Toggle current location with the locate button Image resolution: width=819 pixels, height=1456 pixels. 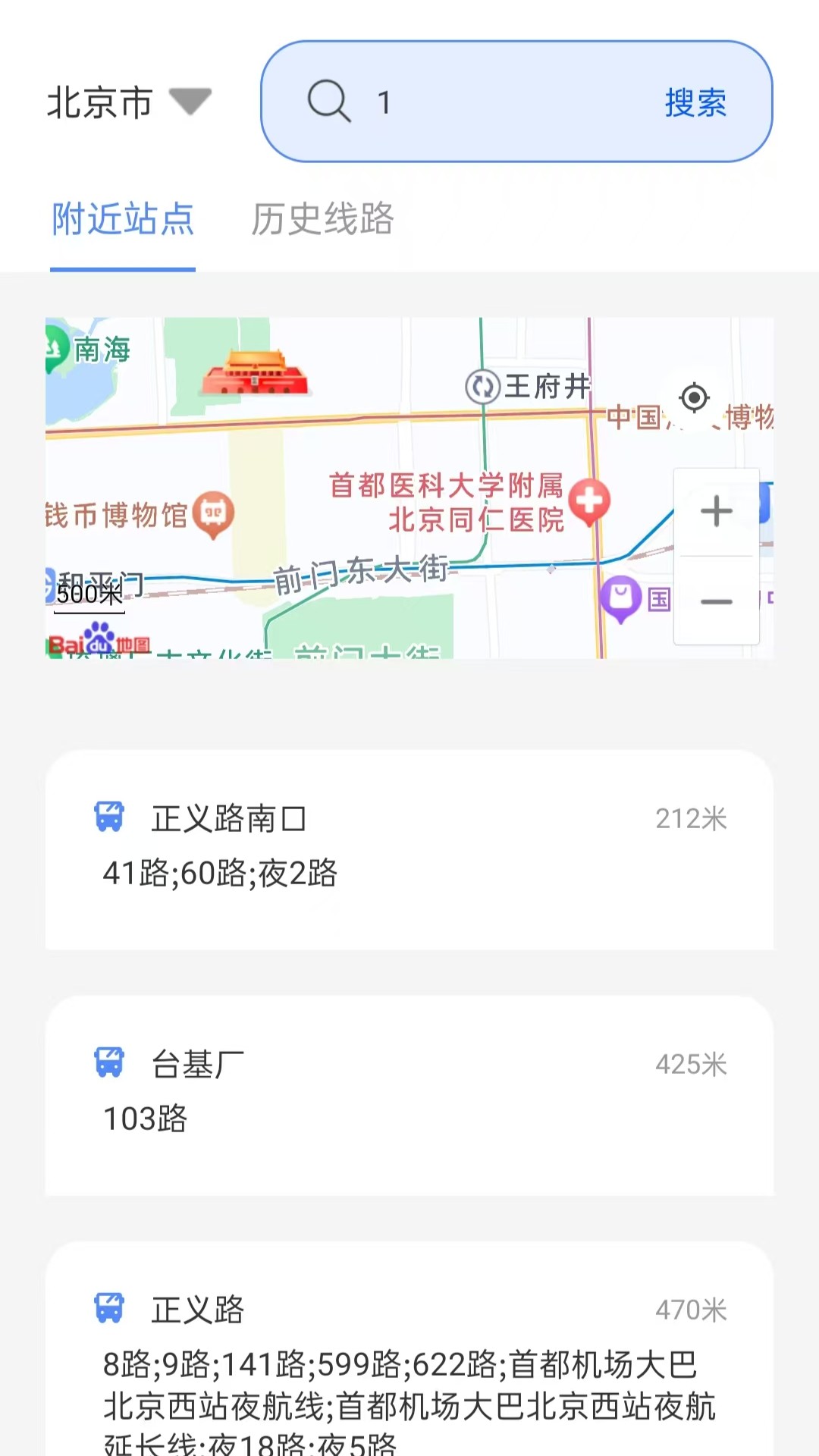[x=695, y=397]
